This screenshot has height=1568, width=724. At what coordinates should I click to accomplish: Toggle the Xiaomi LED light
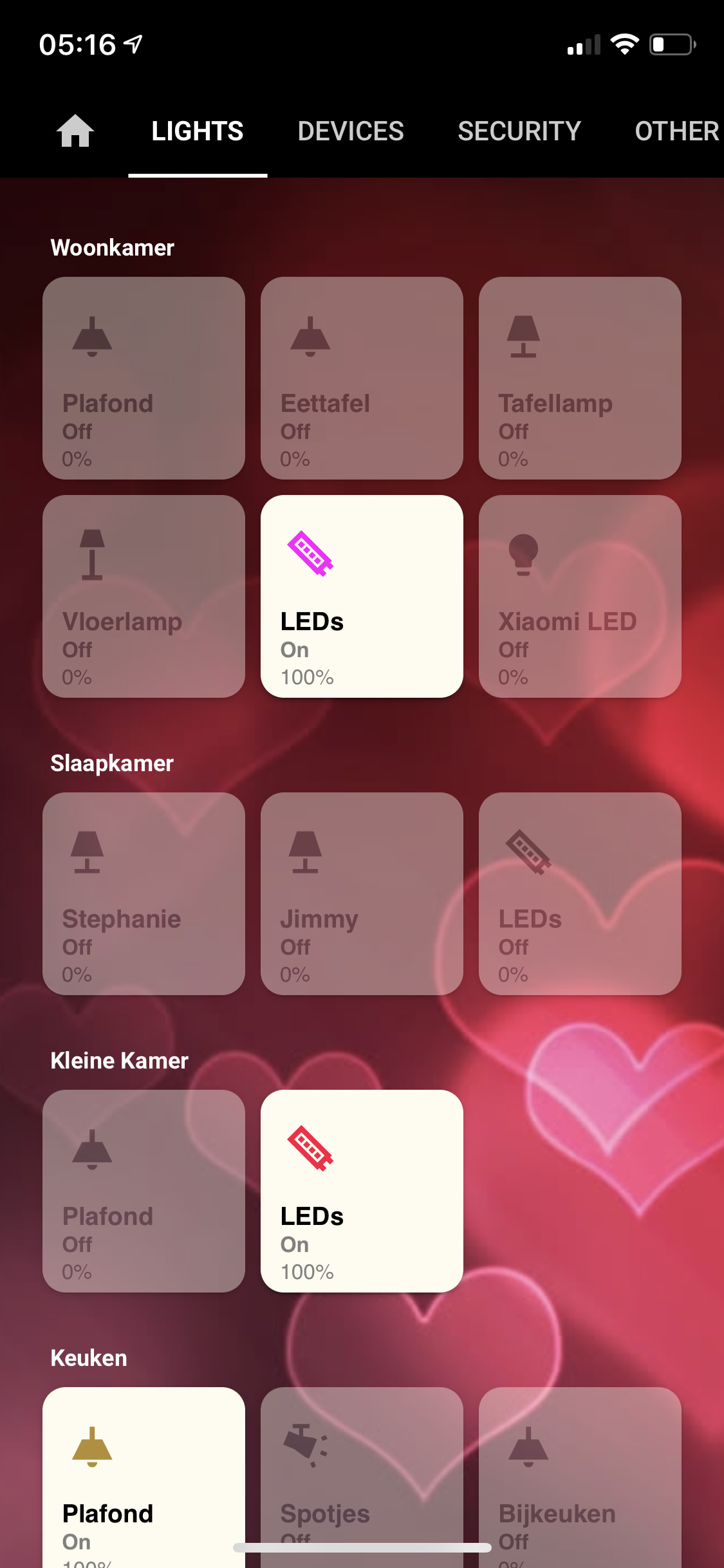point(580,596)
